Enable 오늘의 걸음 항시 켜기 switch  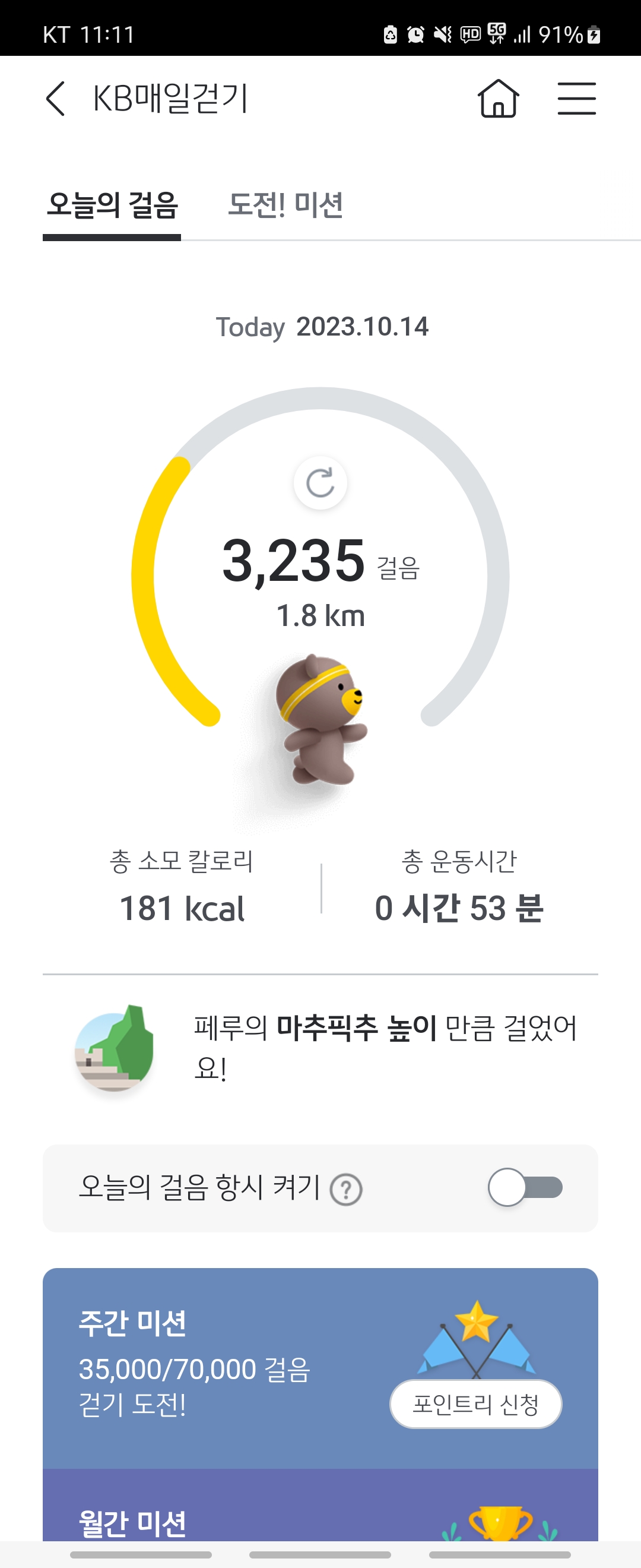(x=525, y=1187)
